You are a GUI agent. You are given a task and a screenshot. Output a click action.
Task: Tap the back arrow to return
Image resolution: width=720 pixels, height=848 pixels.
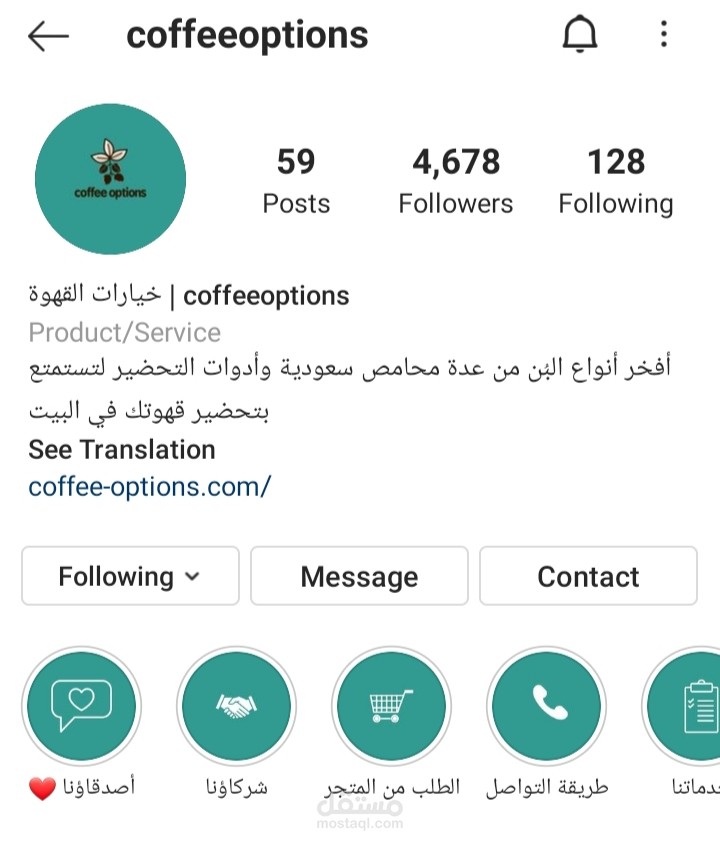point(46,33)
